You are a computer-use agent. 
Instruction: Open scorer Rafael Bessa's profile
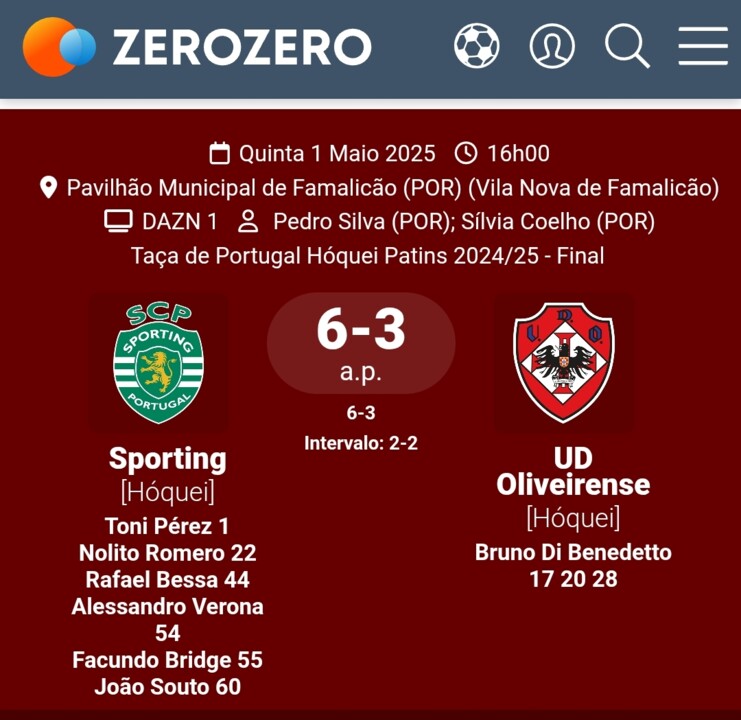click(x=150, y=580)
